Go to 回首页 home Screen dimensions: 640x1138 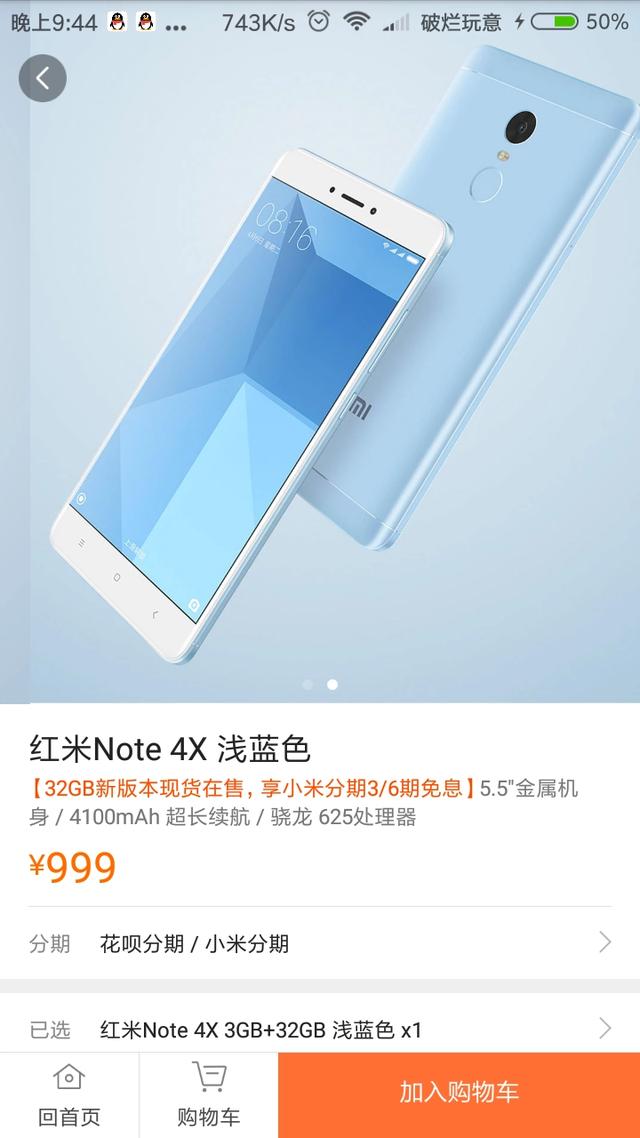pos(69,1095)
